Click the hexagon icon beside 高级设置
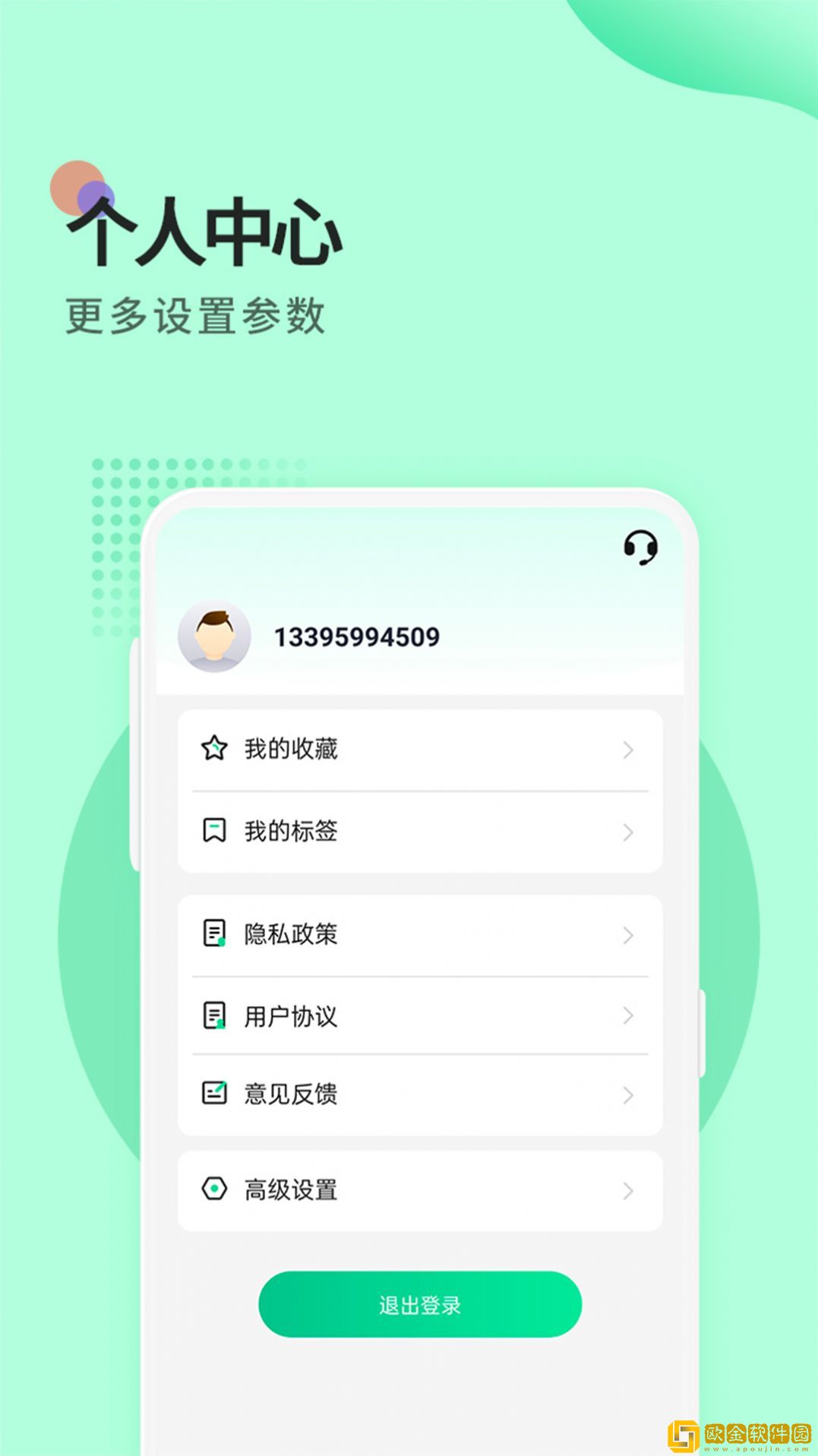 coord(215,1190)
